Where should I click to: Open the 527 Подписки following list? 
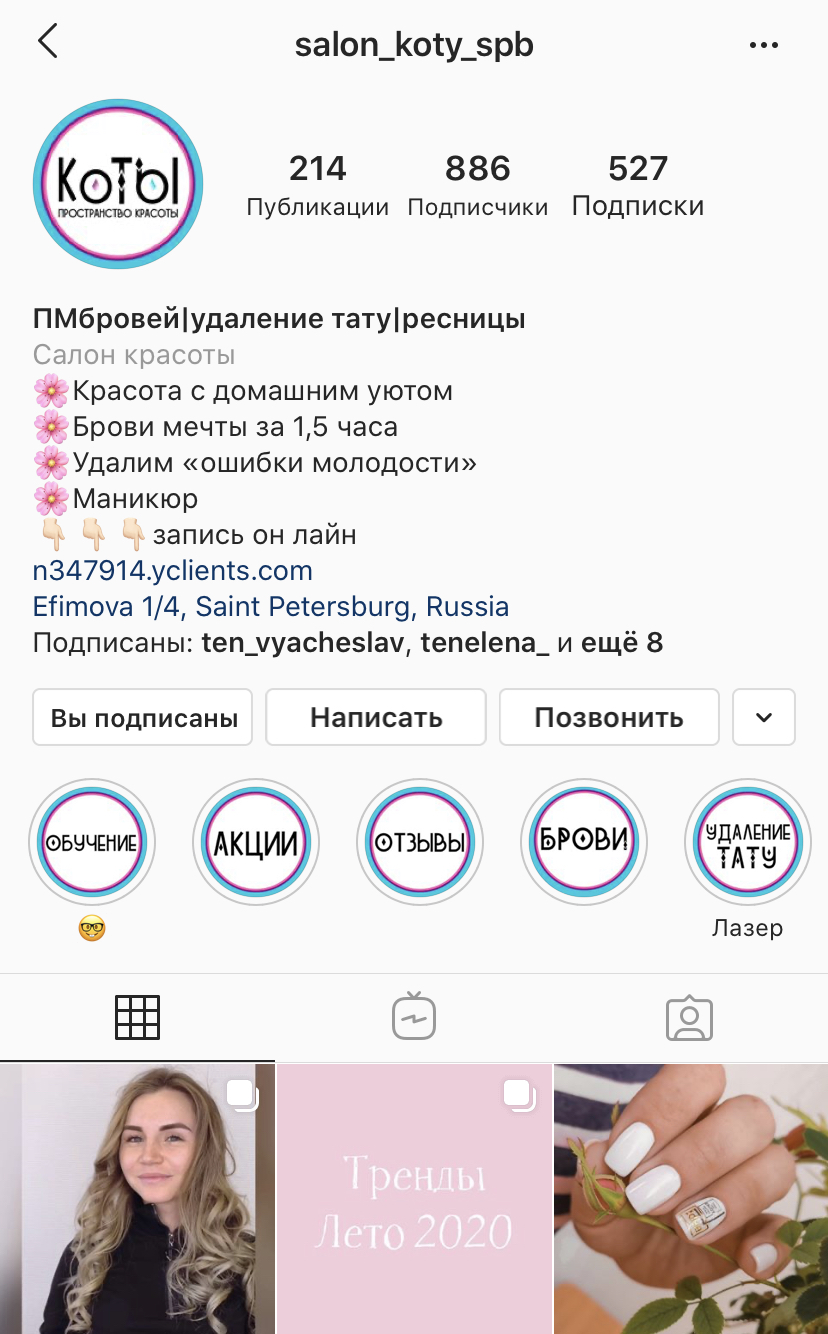point(638,185)
